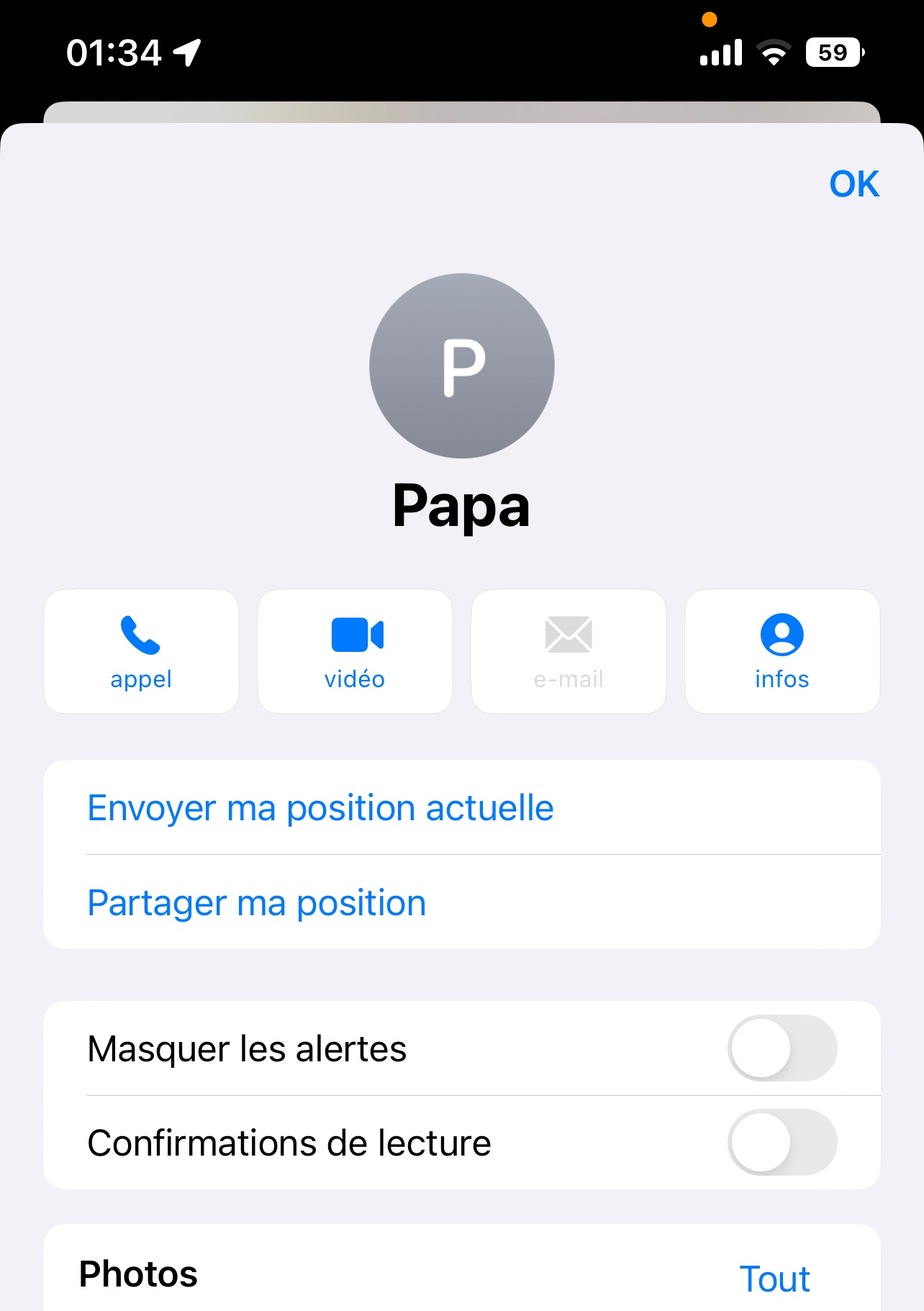This screenshot has width=924, height=1311.
Task: Select Partager ma position
Action: coord(257,903)
